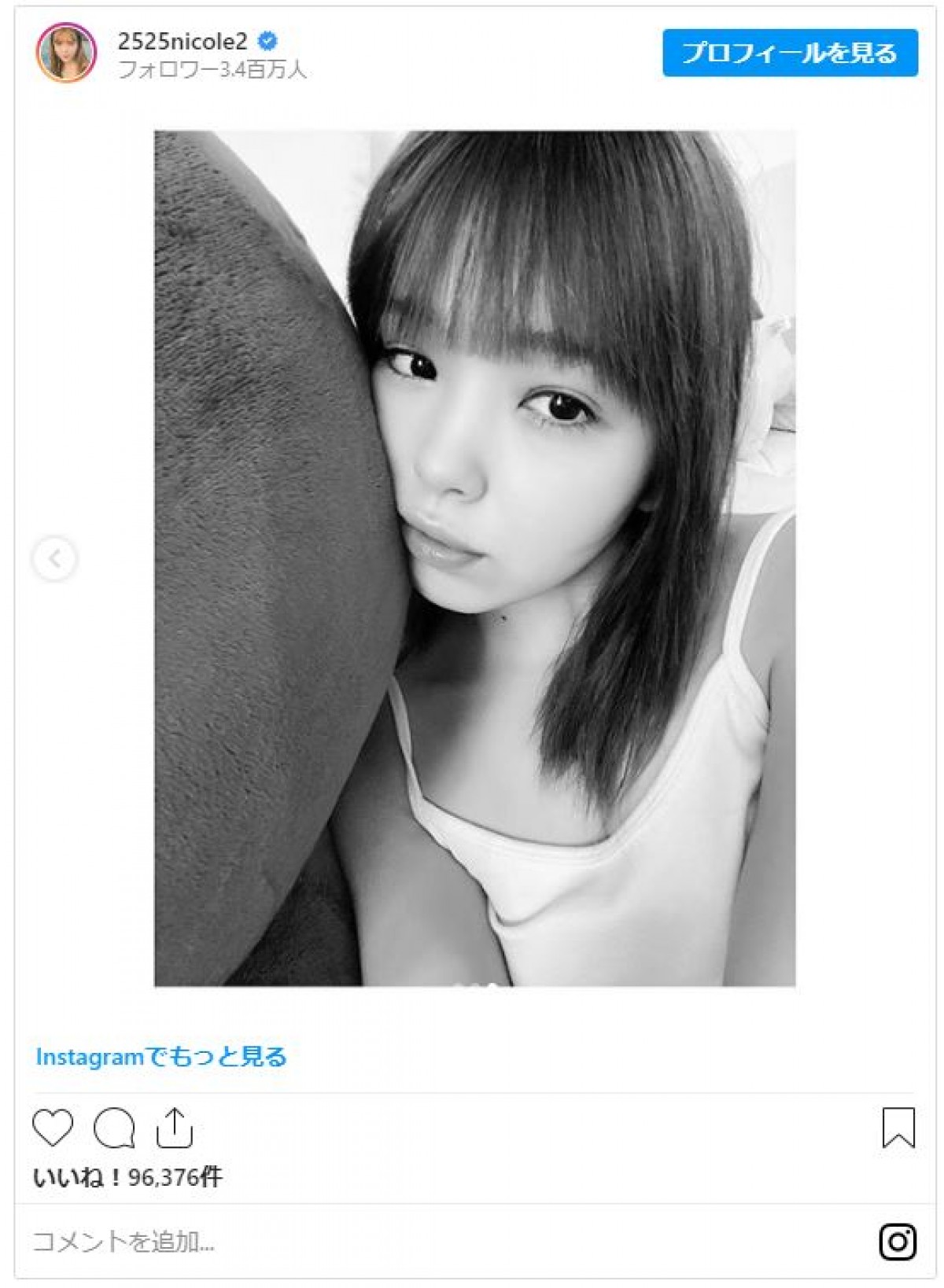The image size is (944, 1288).
Task: Open comments via speech bubble icon
Action: (x=114, y=1128)
